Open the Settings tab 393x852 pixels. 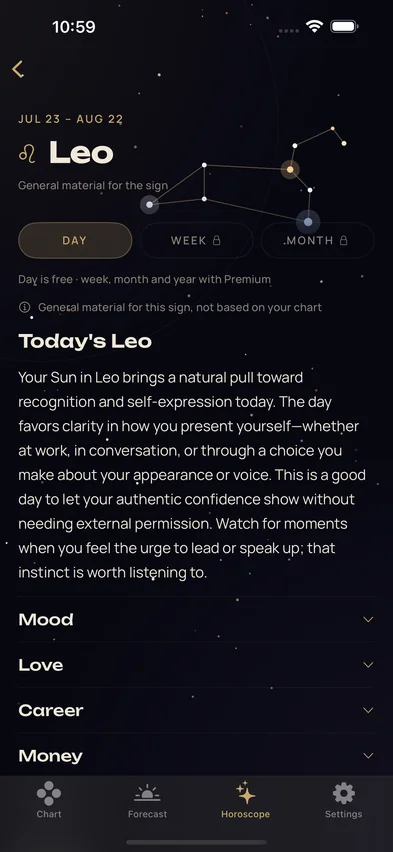(344, 800)
